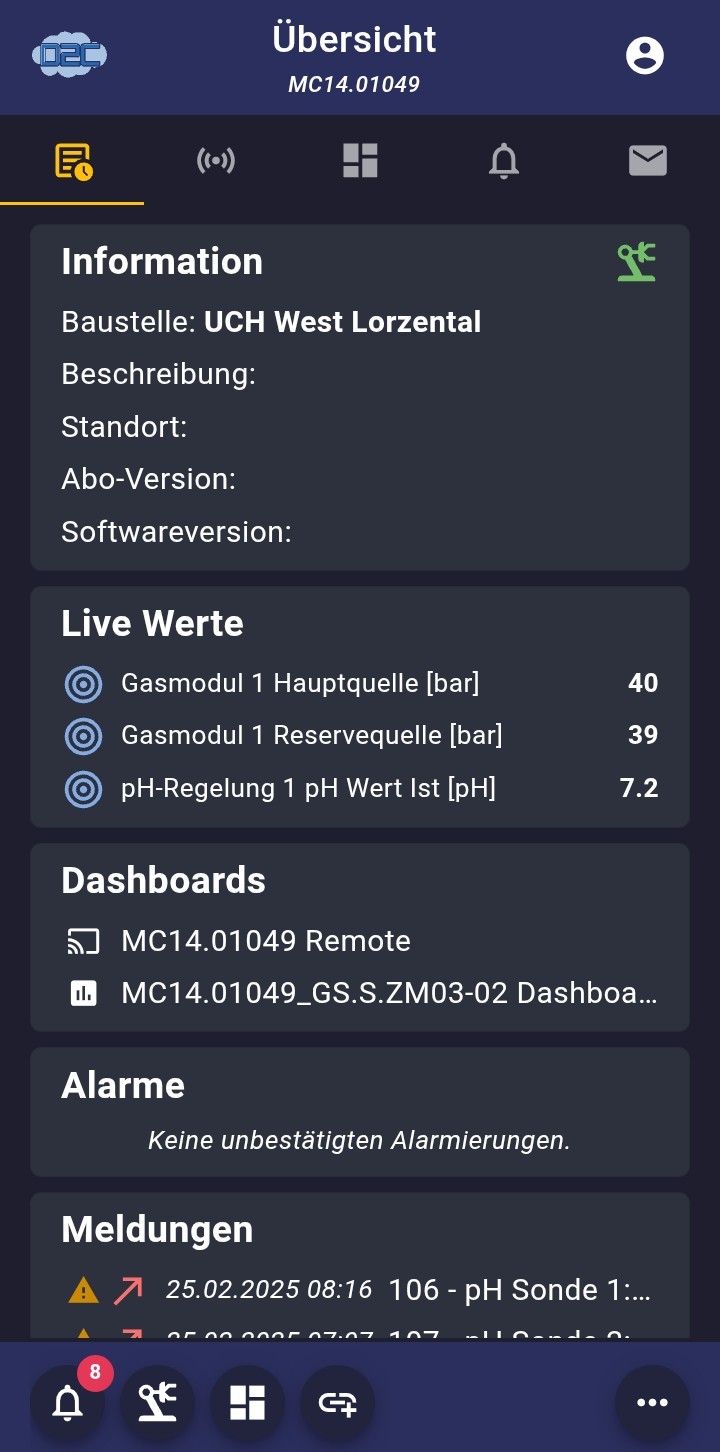Open message 106 - pH Sonde 1

[x=518, y=1290]
